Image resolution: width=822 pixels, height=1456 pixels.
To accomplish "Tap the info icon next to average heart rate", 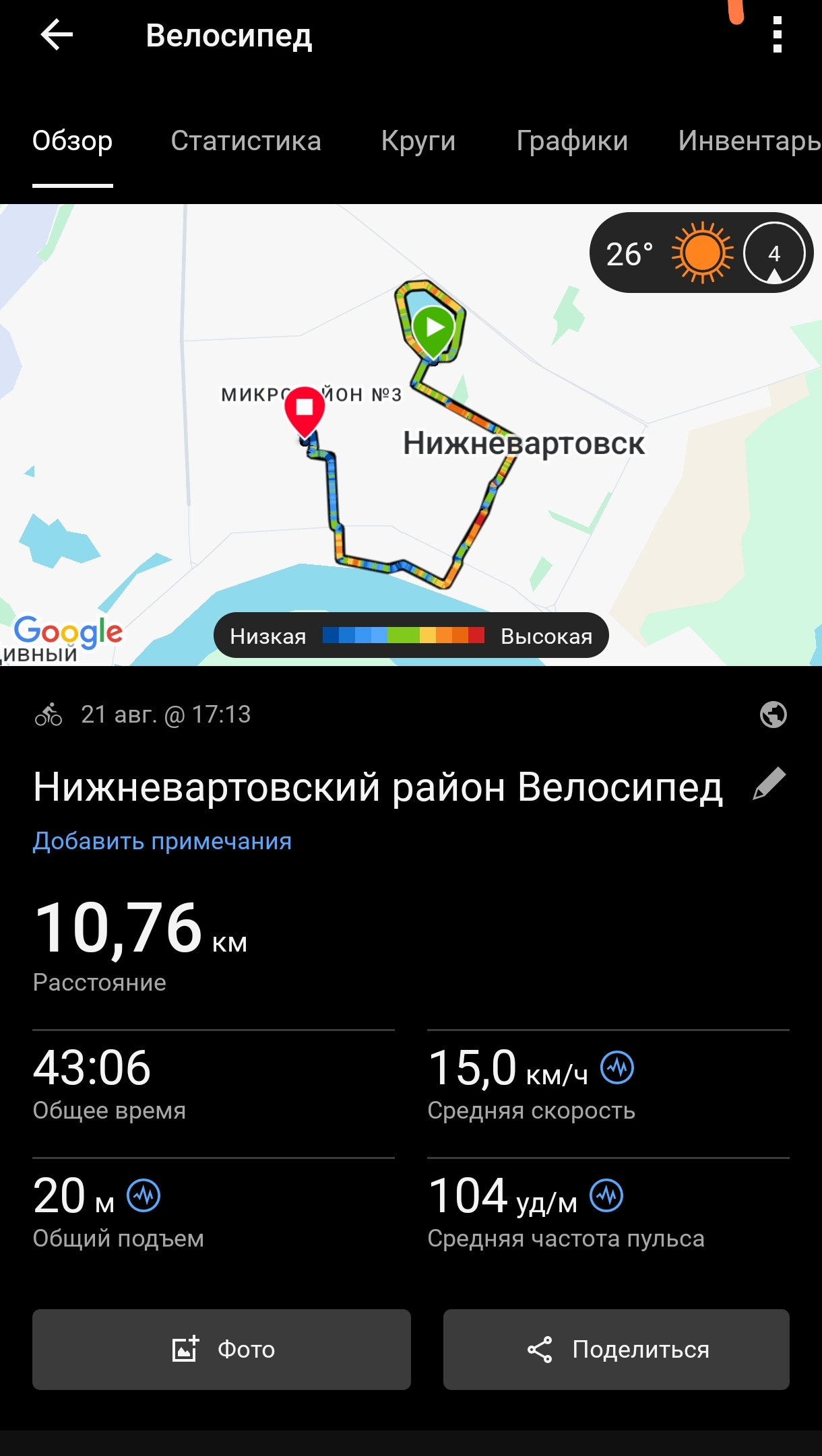I will coord(606,1196).
